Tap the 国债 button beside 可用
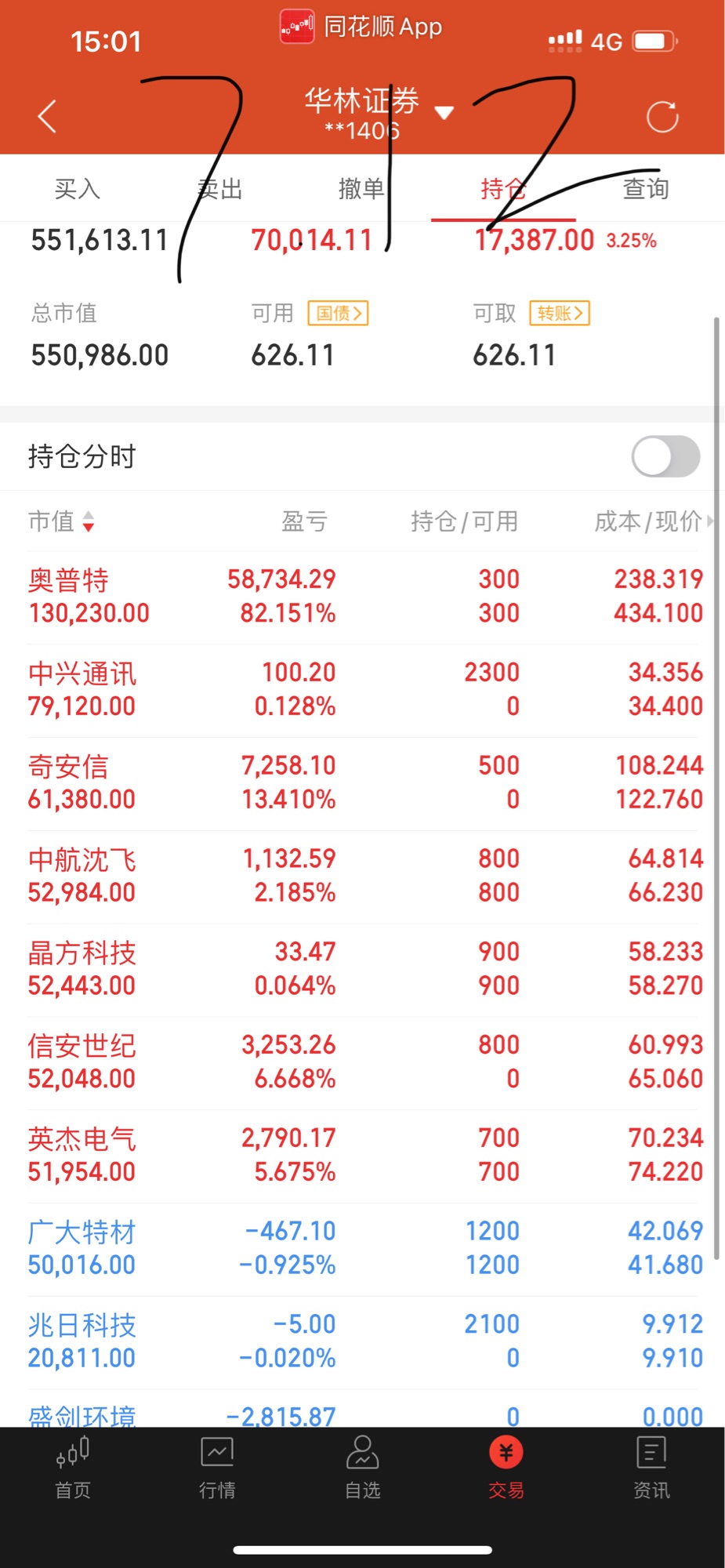This screenshot has height=1568, width=725. (x=338, y=314)
